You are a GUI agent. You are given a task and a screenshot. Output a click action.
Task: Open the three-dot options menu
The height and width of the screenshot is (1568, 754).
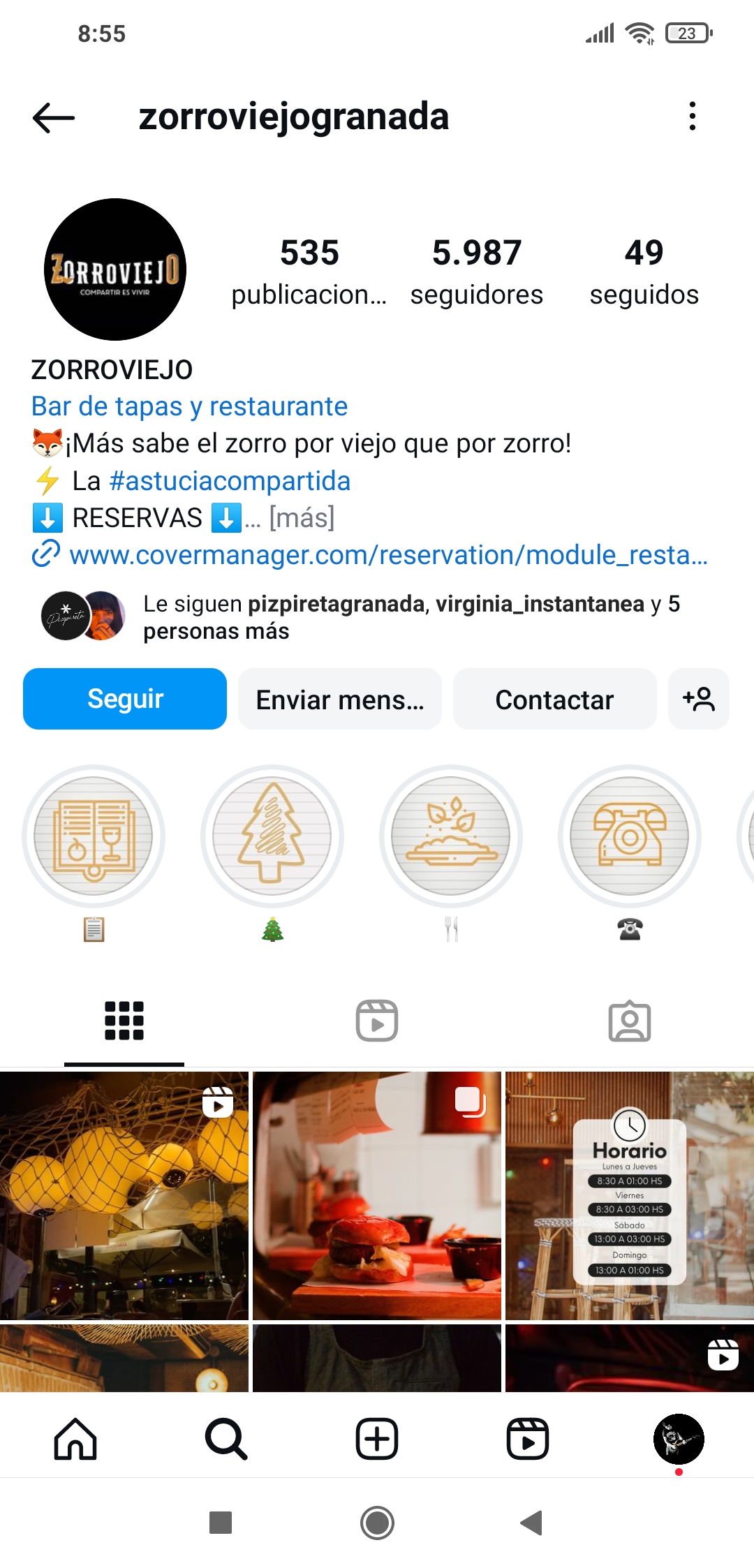692,116
